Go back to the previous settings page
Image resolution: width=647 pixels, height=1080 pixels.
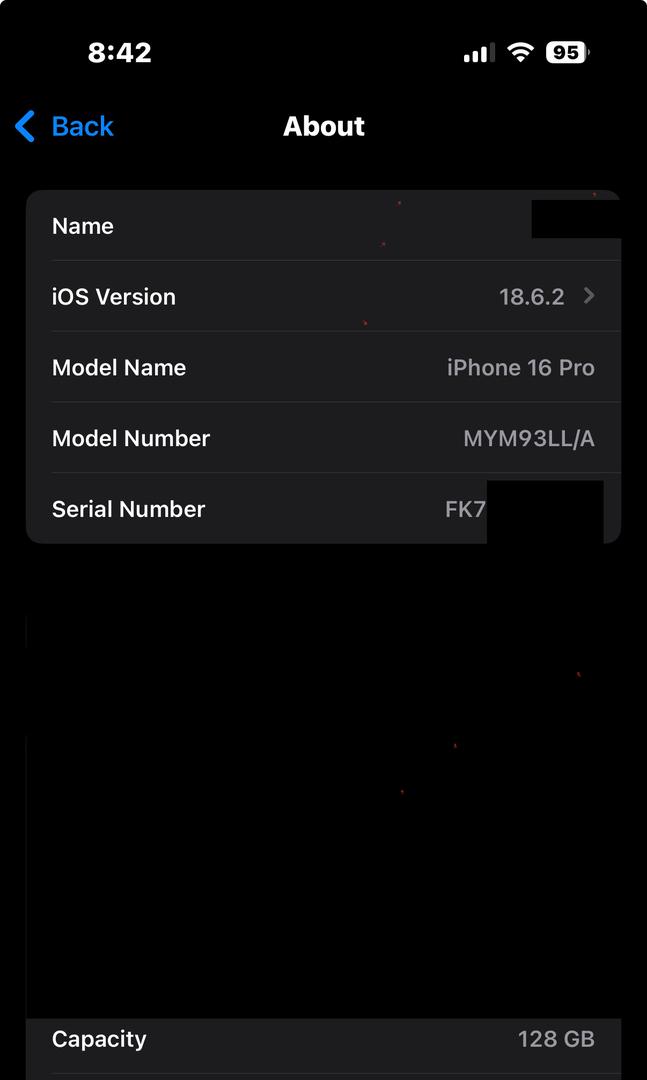[64, 127]
